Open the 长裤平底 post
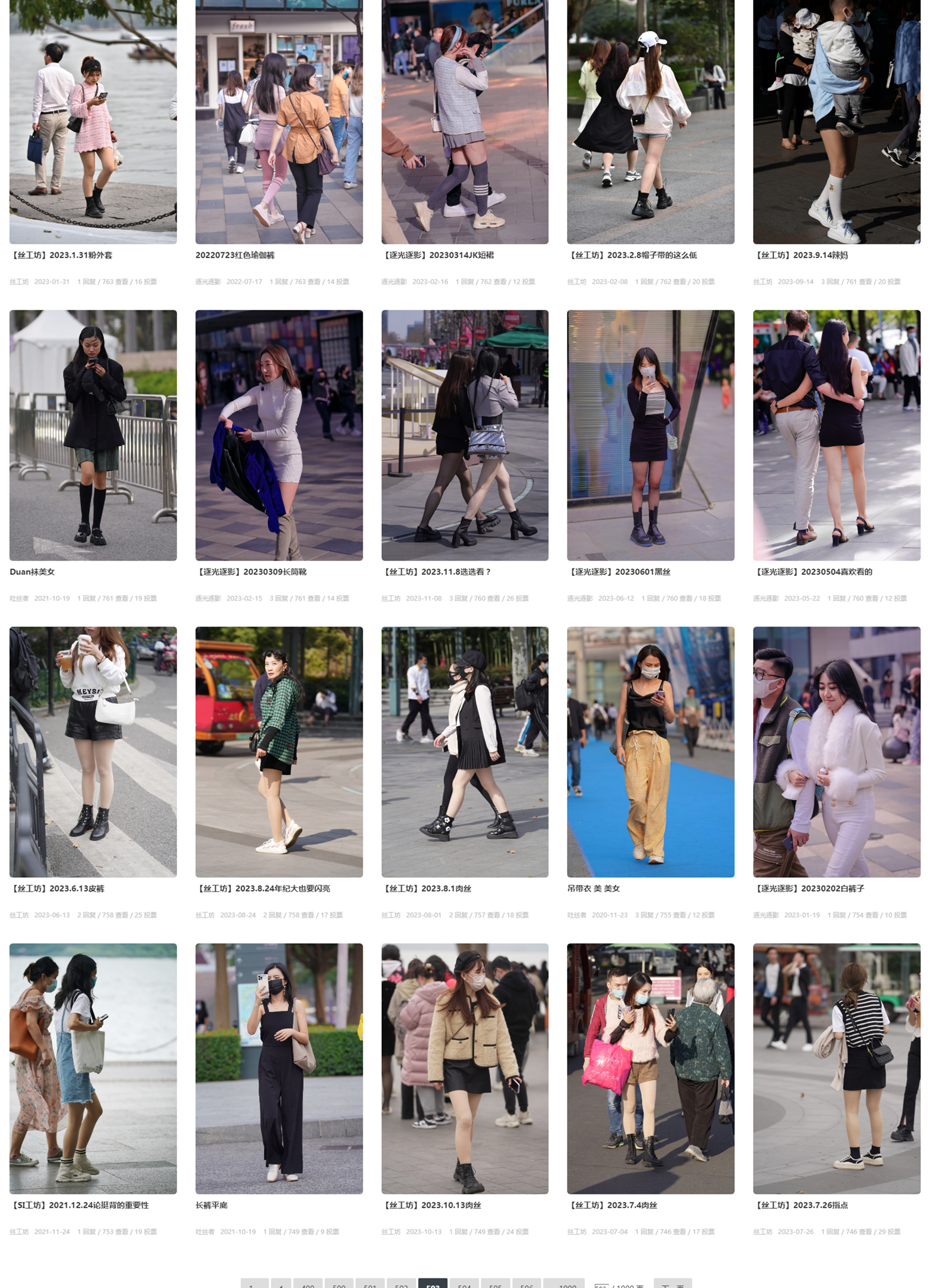The height and width of the screenshot is (1288, 933). [212, 1205]
